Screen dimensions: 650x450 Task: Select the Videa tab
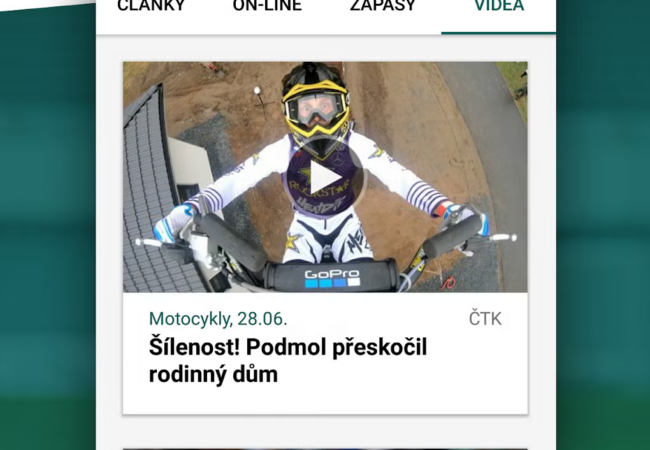499,8
